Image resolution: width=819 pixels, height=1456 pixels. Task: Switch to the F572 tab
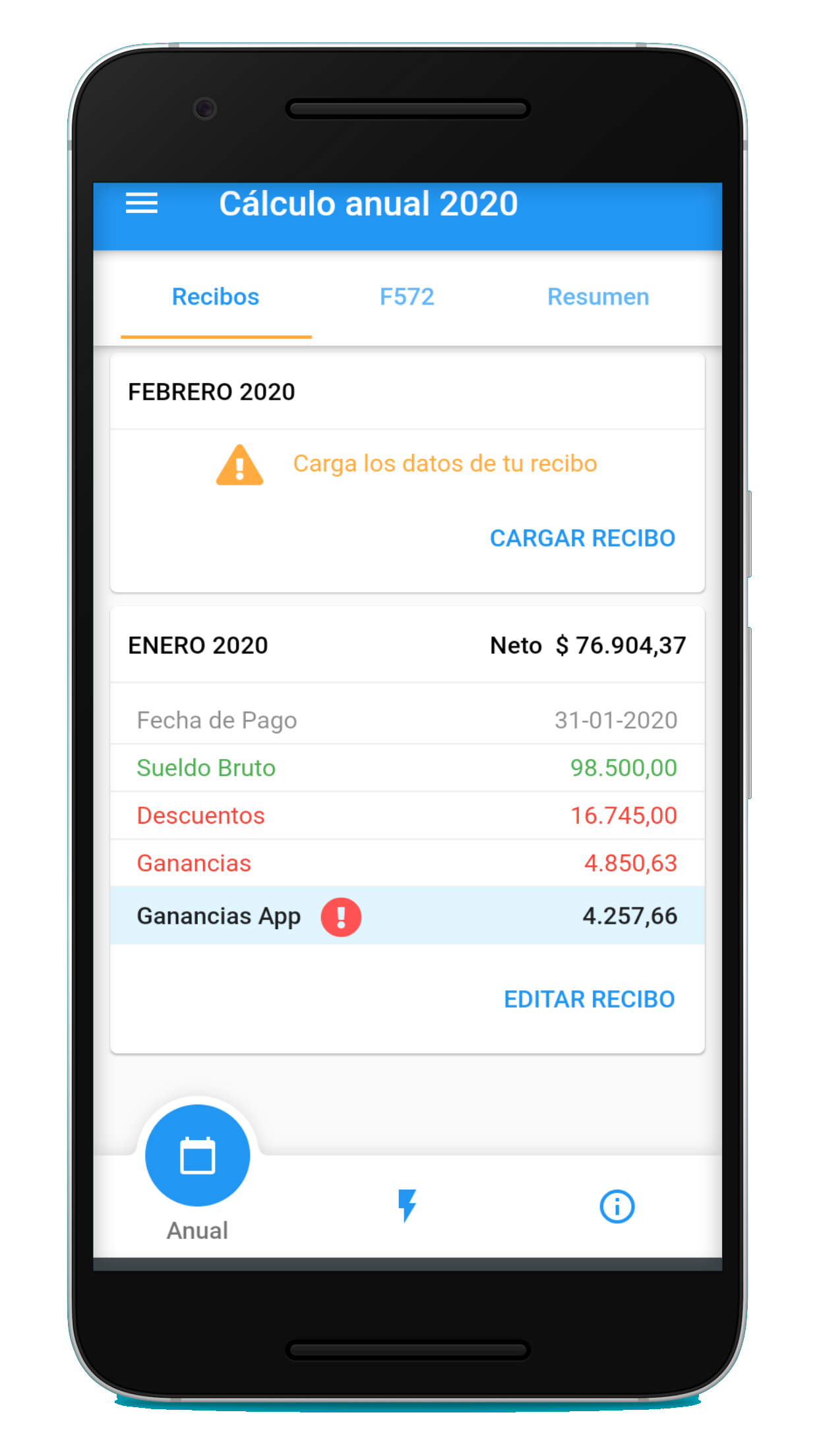(407, 297)
